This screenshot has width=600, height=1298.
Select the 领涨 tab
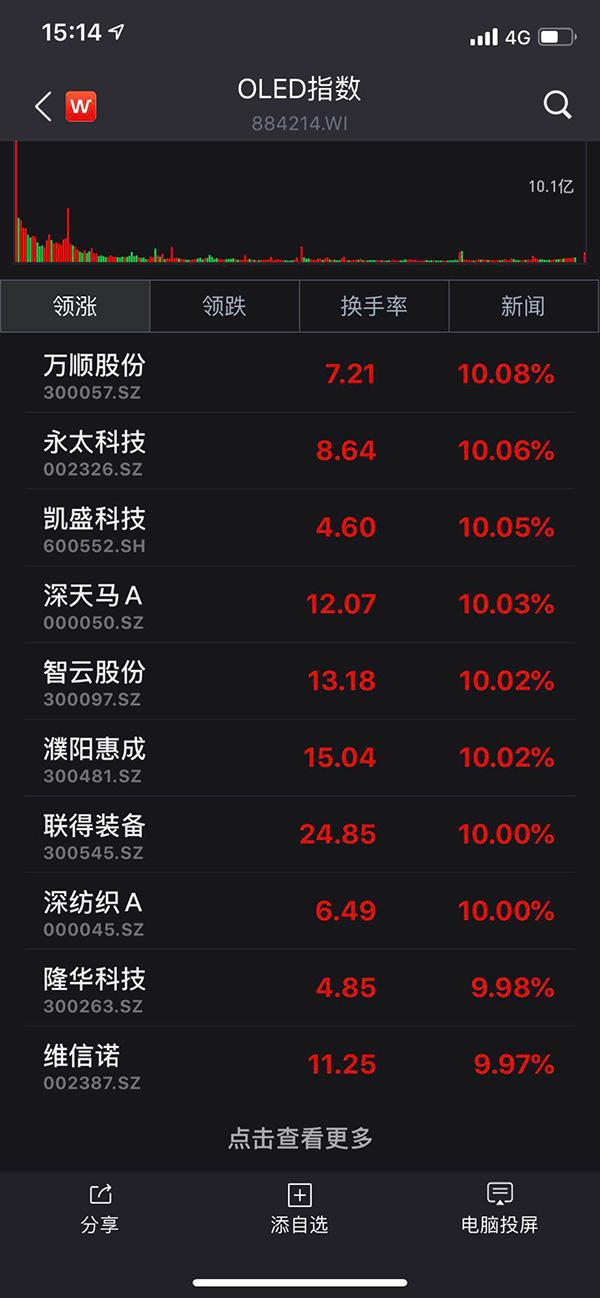[x=75, y=306]
